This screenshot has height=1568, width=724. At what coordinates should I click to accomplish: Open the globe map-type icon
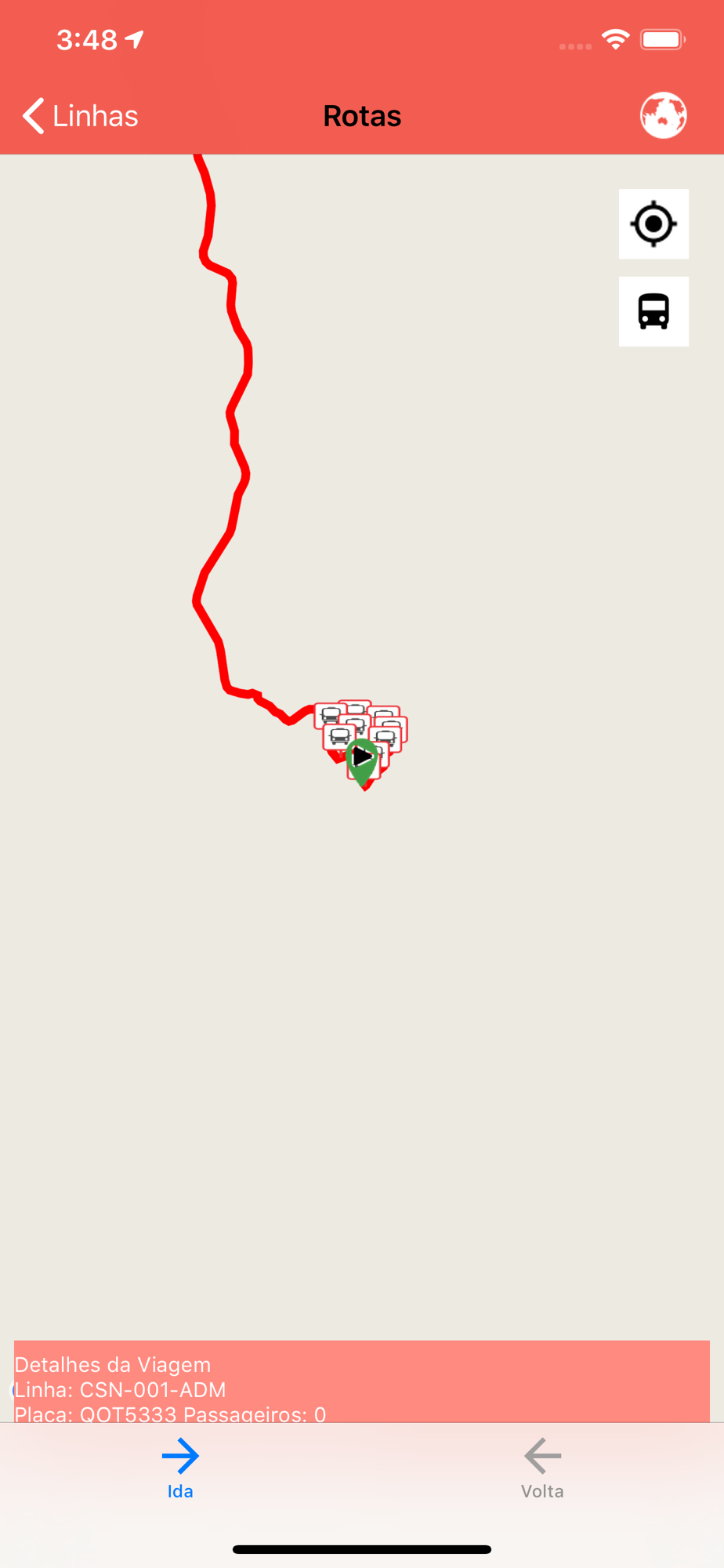663,115
